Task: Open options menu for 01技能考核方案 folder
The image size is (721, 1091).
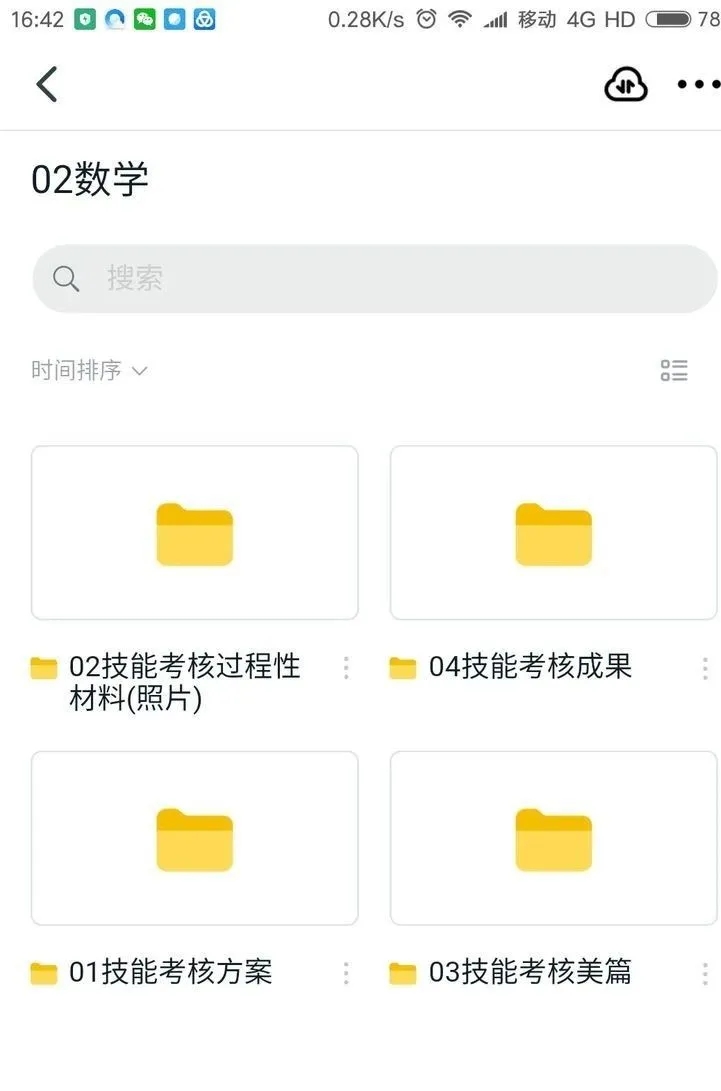Action: [345, 972]
